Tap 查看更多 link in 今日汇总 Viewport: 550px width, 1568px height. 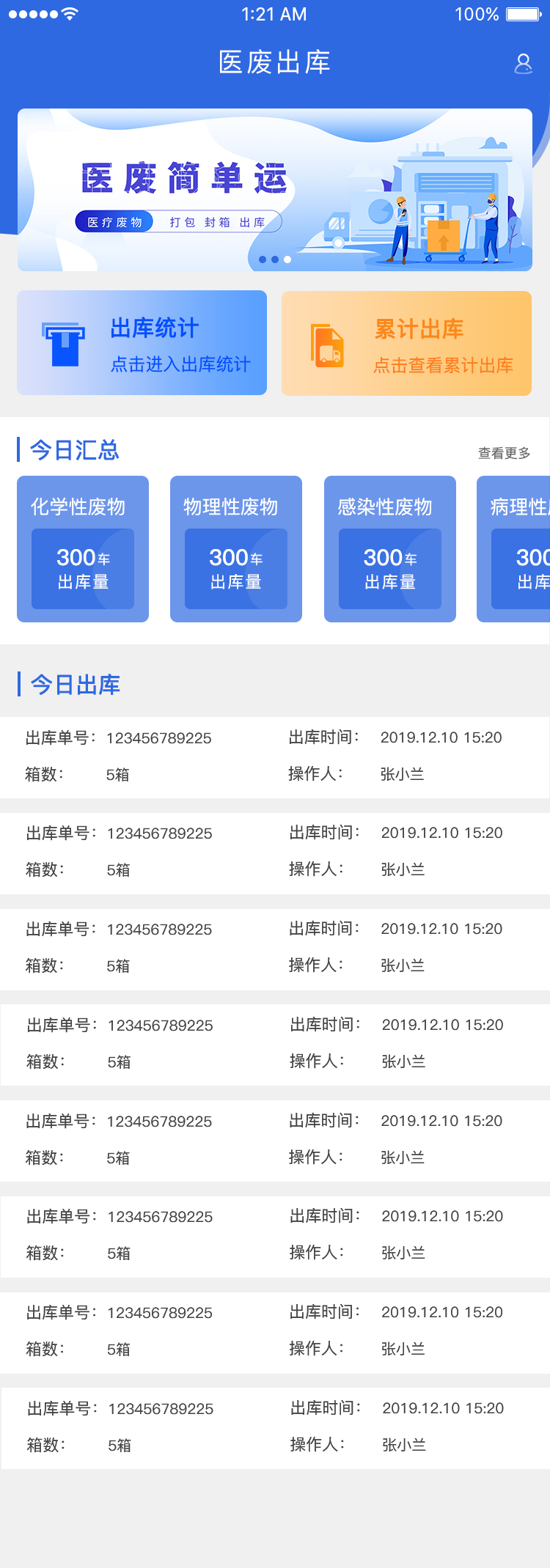tap(504, 453)
